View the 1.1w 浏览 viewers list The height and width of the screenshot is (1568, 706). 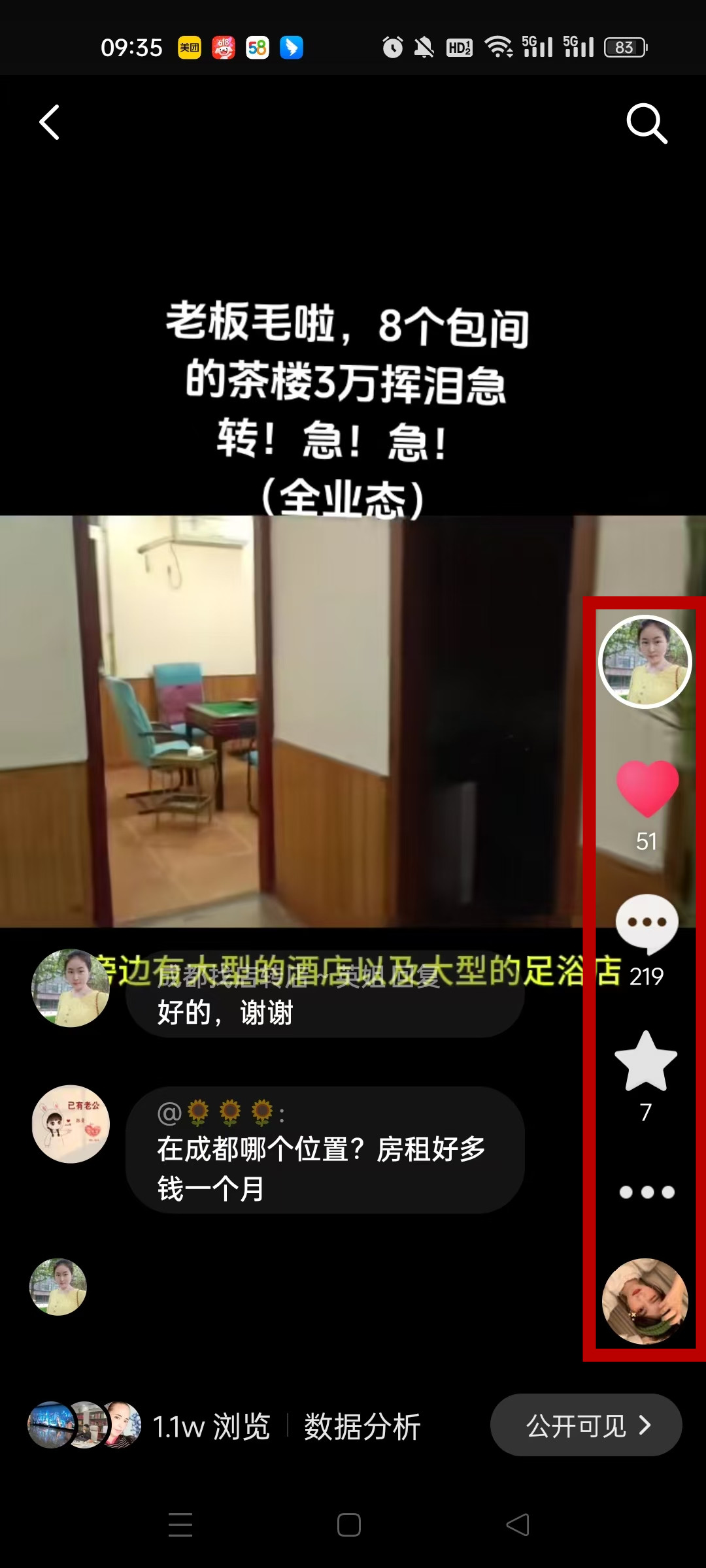[210, 1426]
